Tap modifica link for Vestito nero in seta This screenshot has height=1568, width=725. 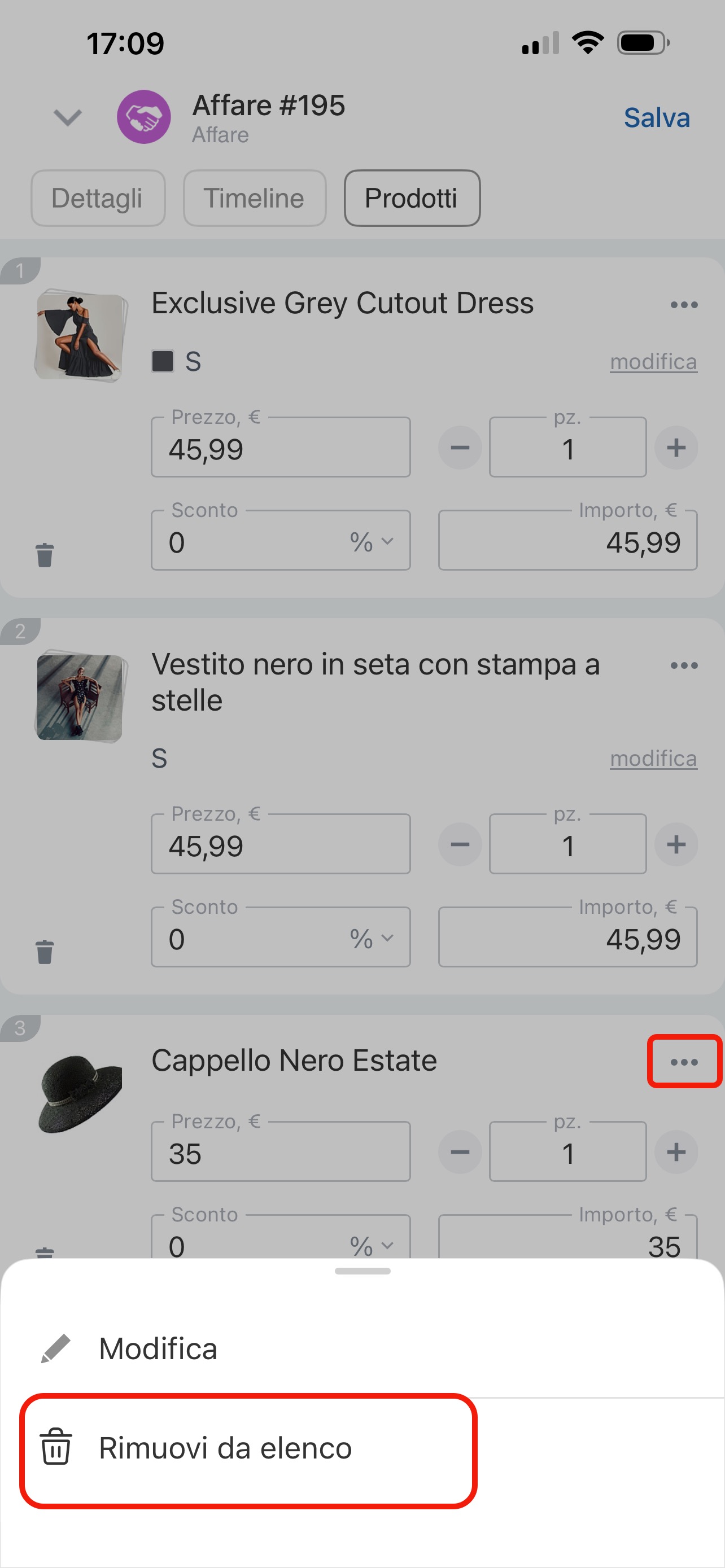pyautogui.click(x=653, y=759)
